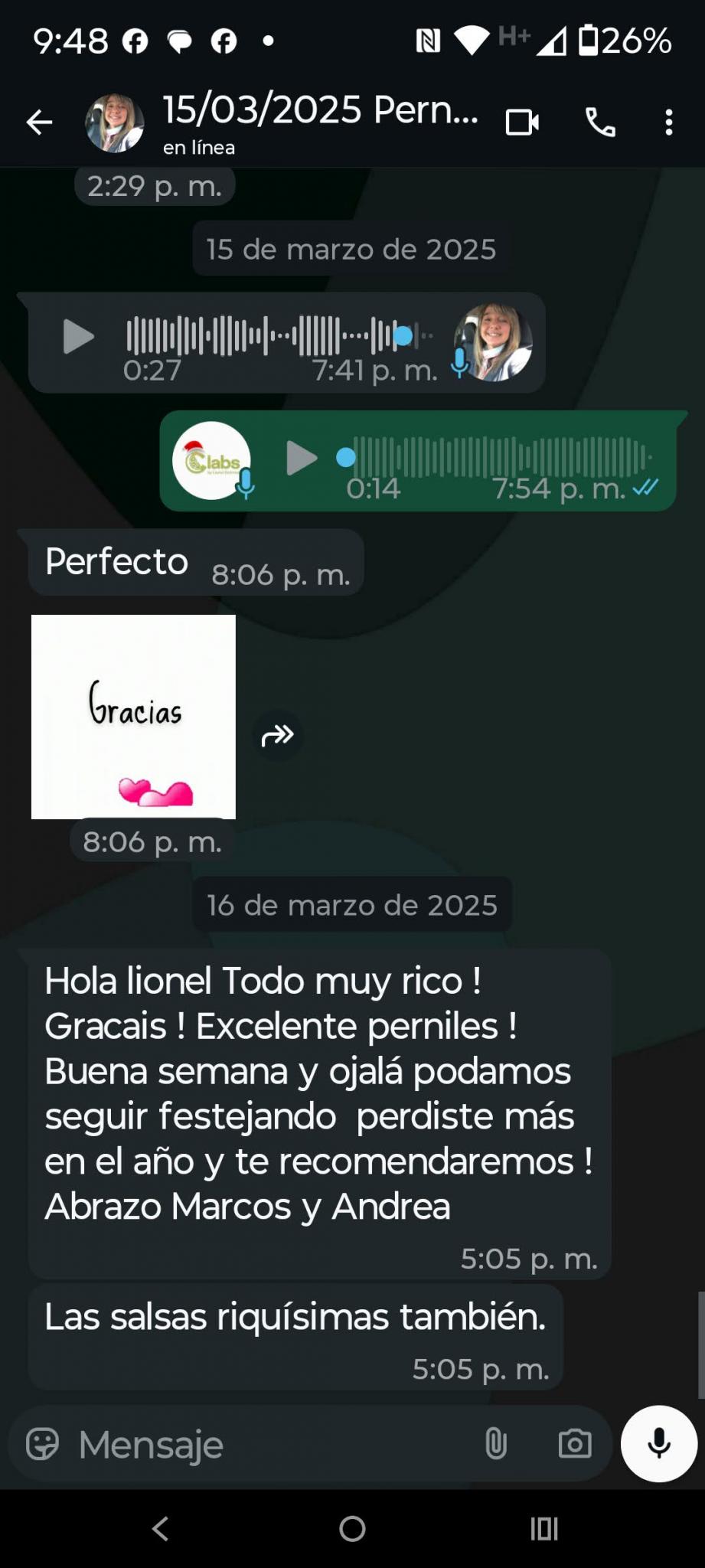Open contact info from the chat title
The width and height of the screenshot is (705, 1568).
(320, 122)
